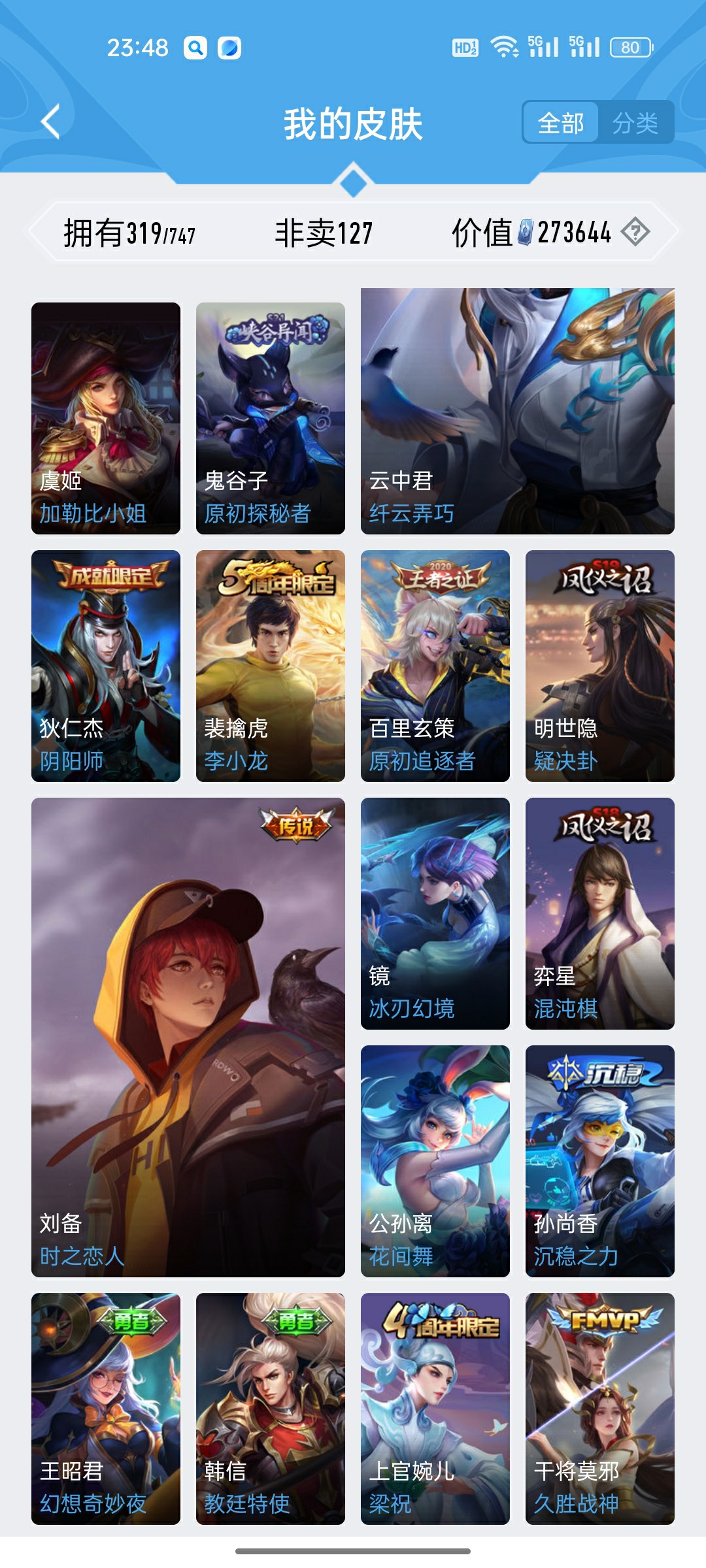Tap the blue token icon next to 273644
This screenshot has width=706, height=1568.
click(x=527, y=230)
